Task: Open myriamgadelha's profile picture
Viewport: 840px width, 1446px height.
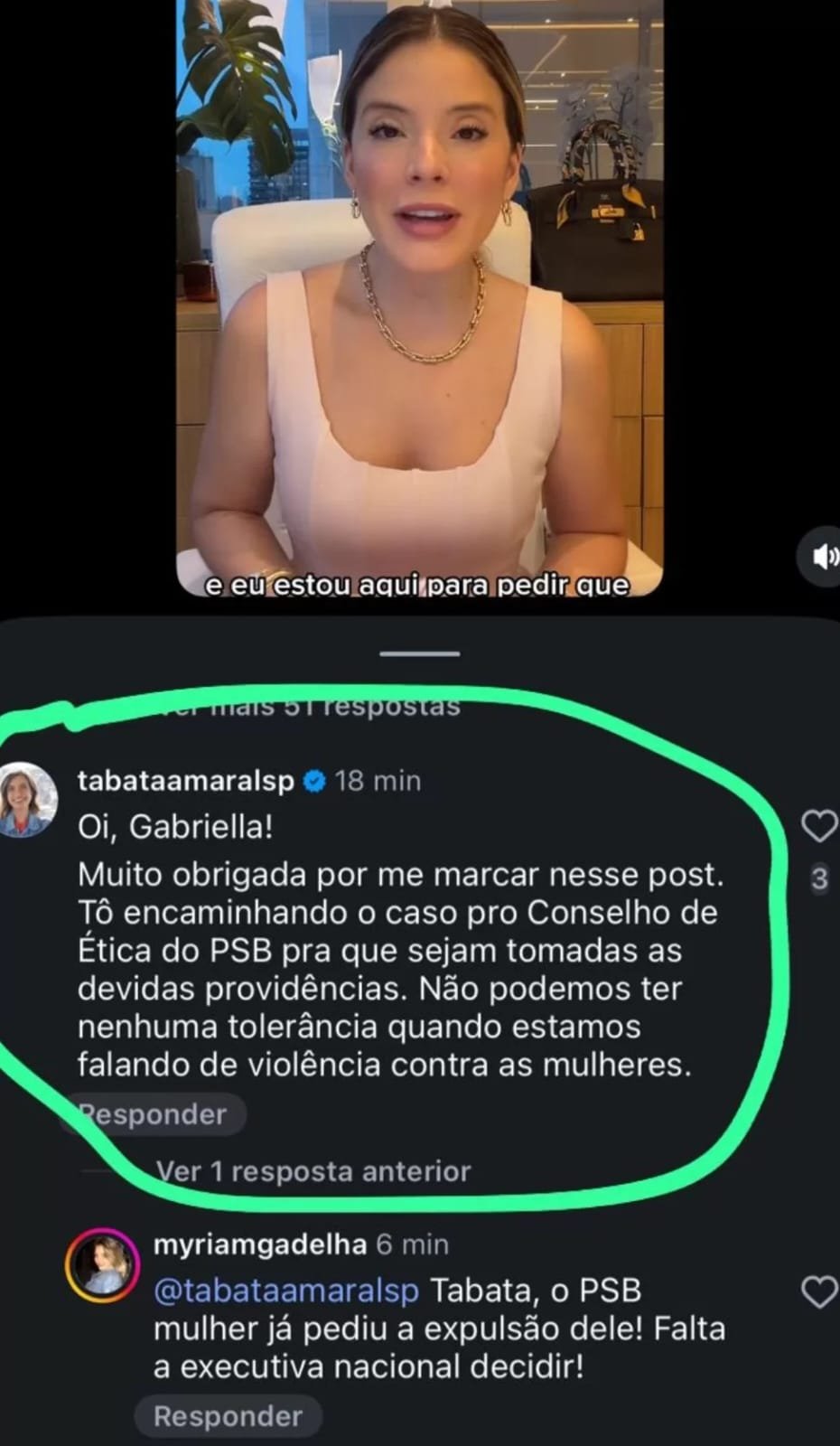Action: (99, 1264)
